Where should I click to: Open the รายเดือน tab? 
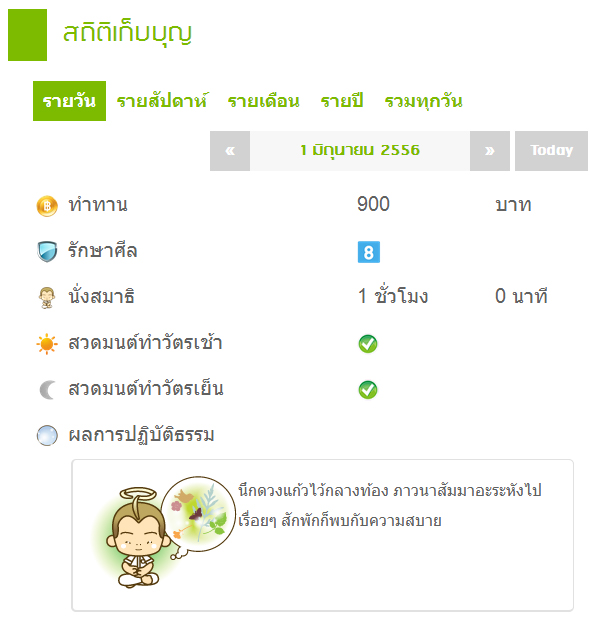point(263,101)
